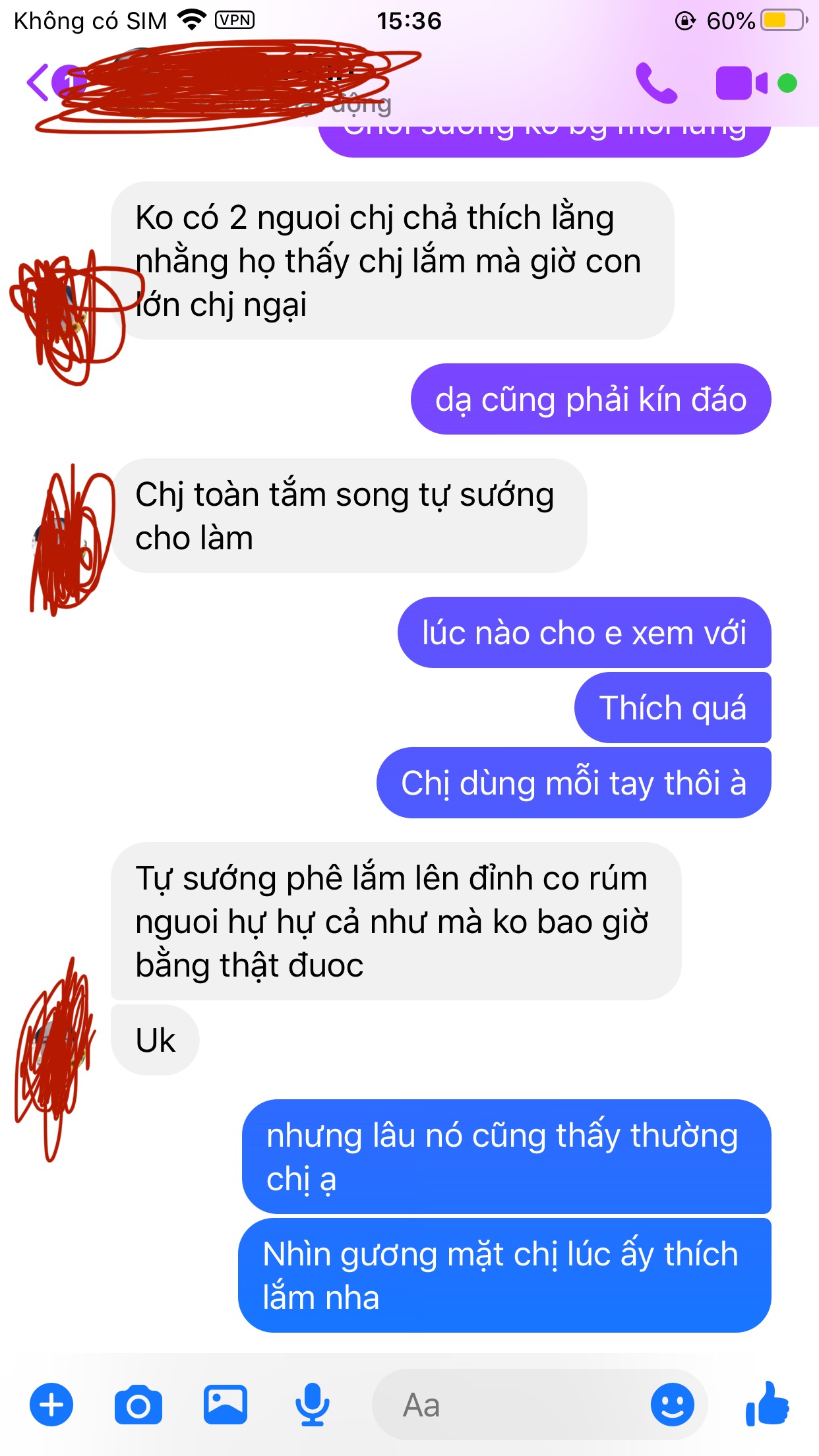Record a voice message with the microphone

[x=313, y=1405]
